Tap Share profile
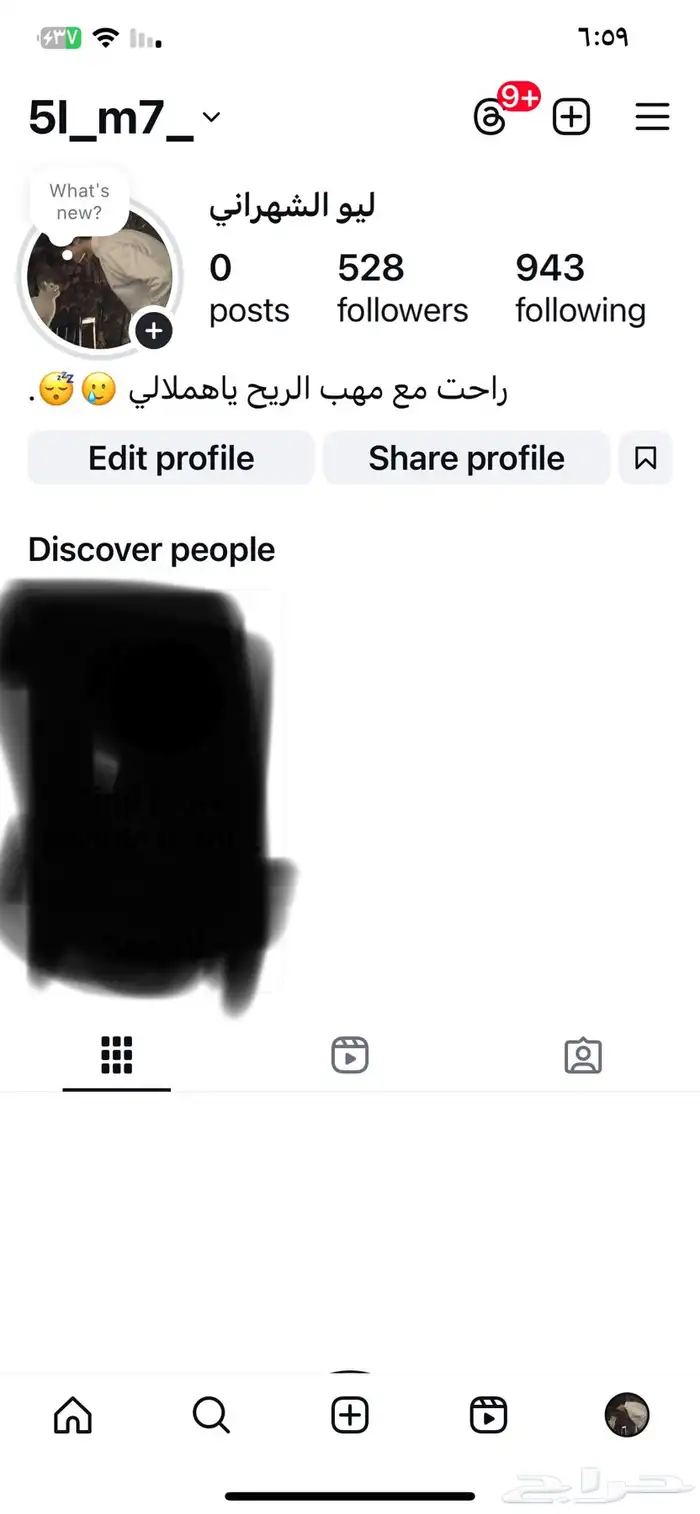This screenshot has height=1514, width=700. point(466,458)
